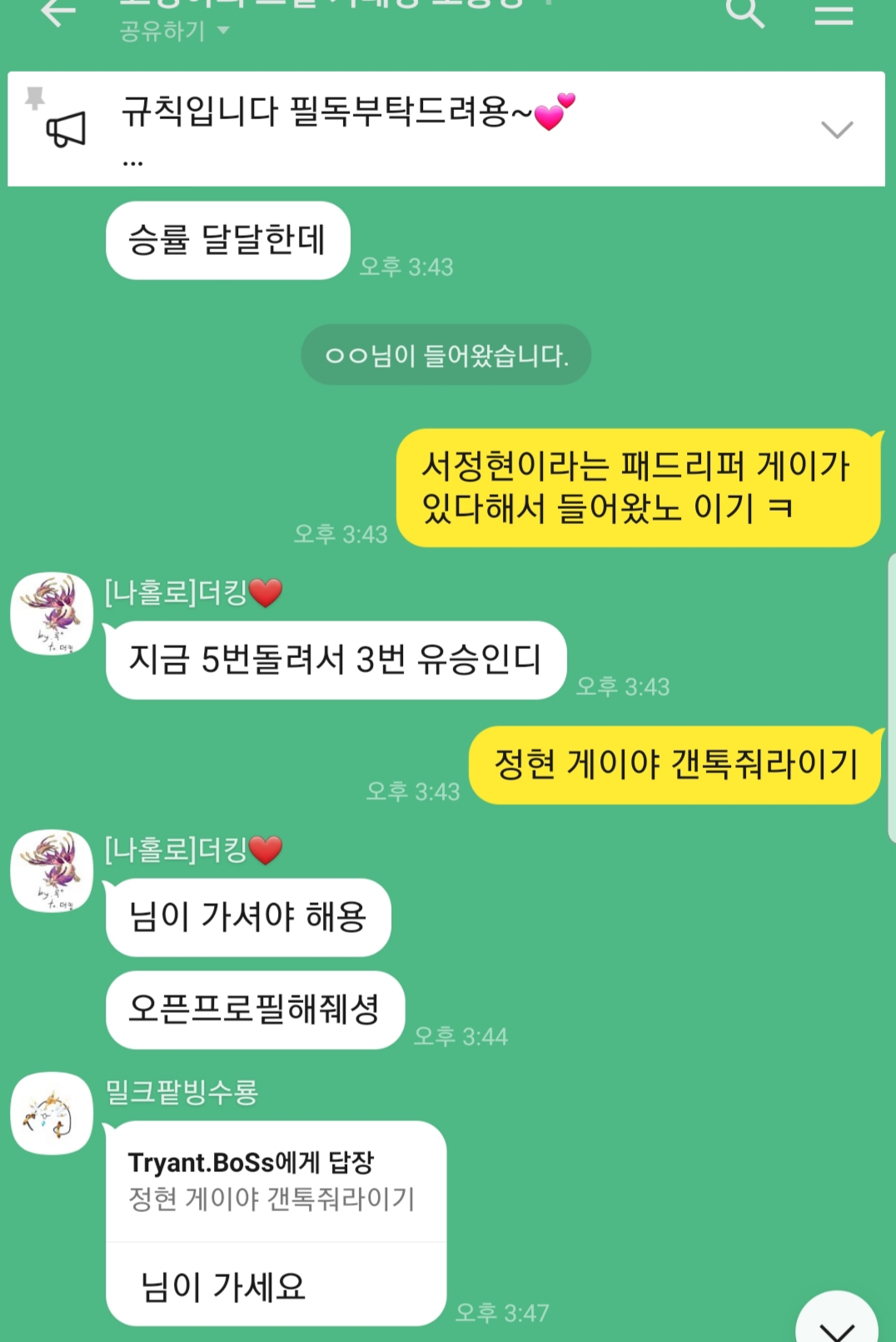
Task: Go back using the arrow icon
Action: pos(58,12)
